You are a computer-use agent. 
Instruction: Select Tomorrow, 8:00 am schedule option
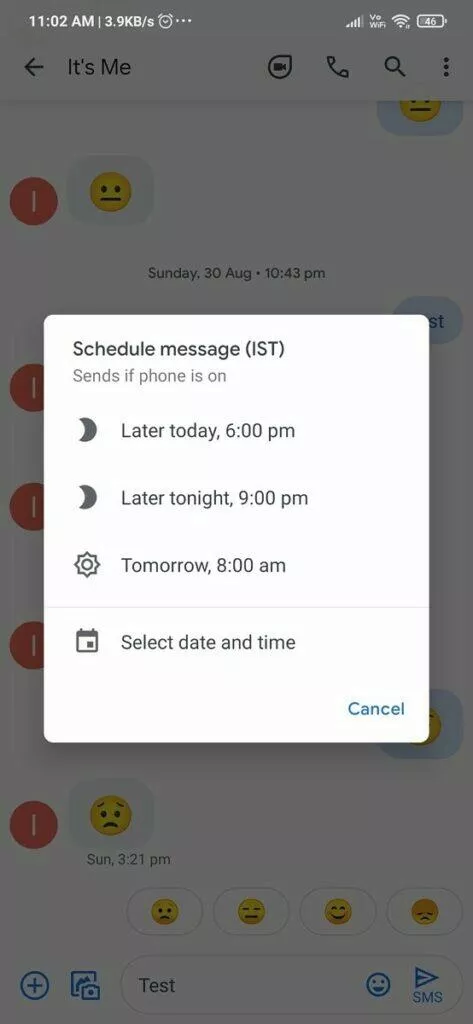click(x=236, y=566)
